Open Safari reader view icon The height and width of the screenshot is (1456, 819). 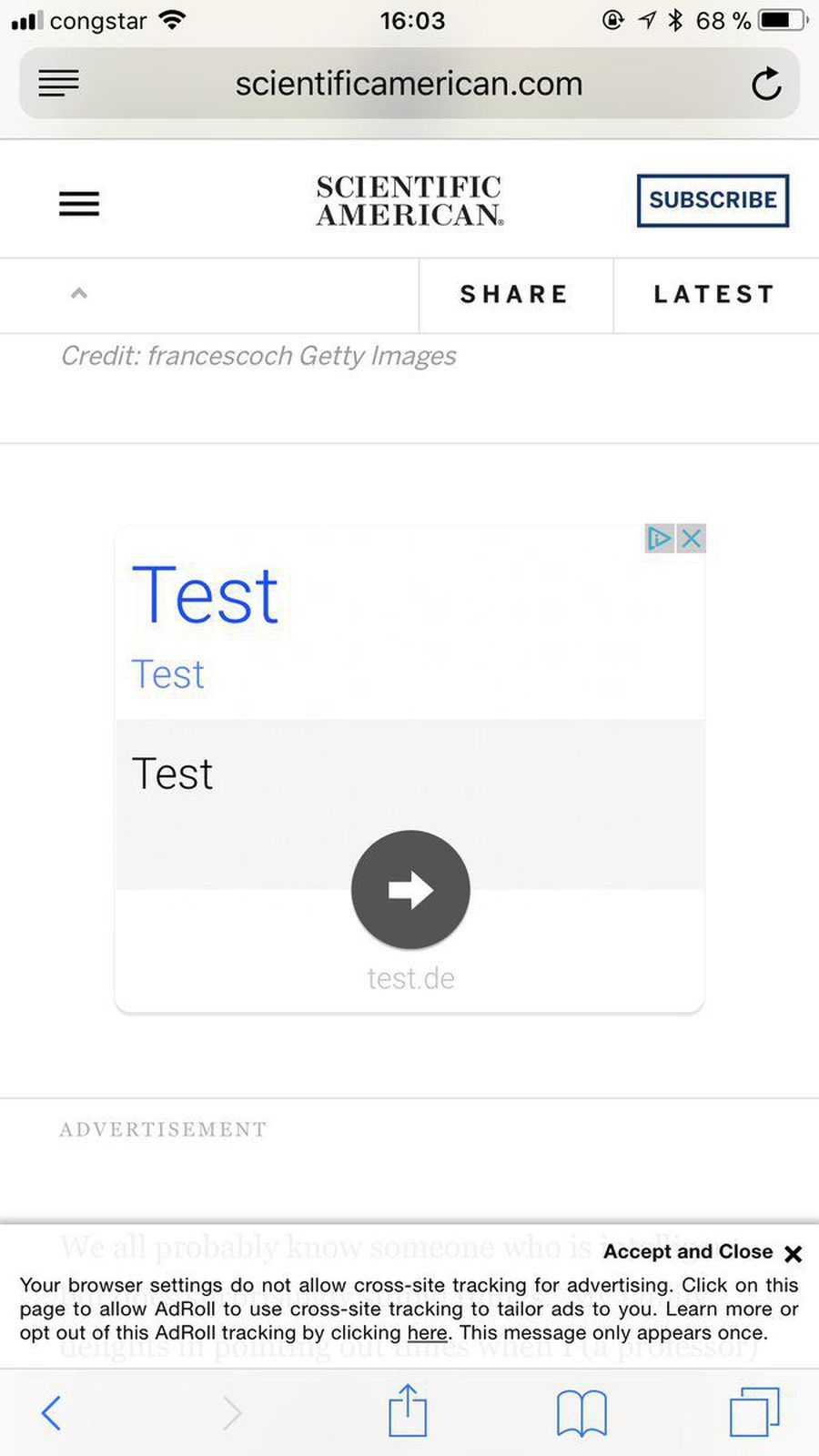click(x=58, y=84)
